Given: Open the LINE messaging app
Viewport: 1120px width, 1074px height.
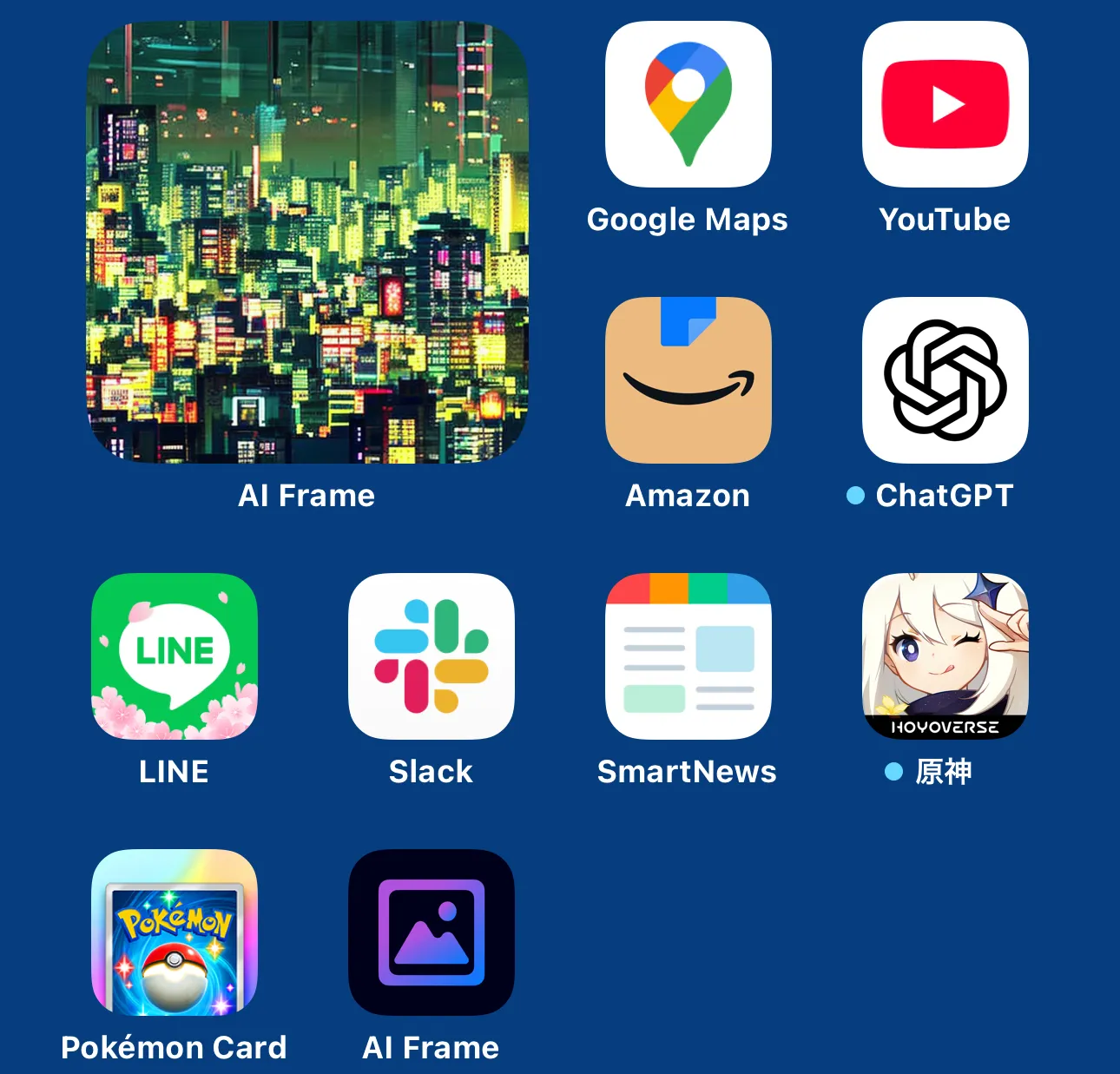Looking at the screenshot, I should (175, 656).
